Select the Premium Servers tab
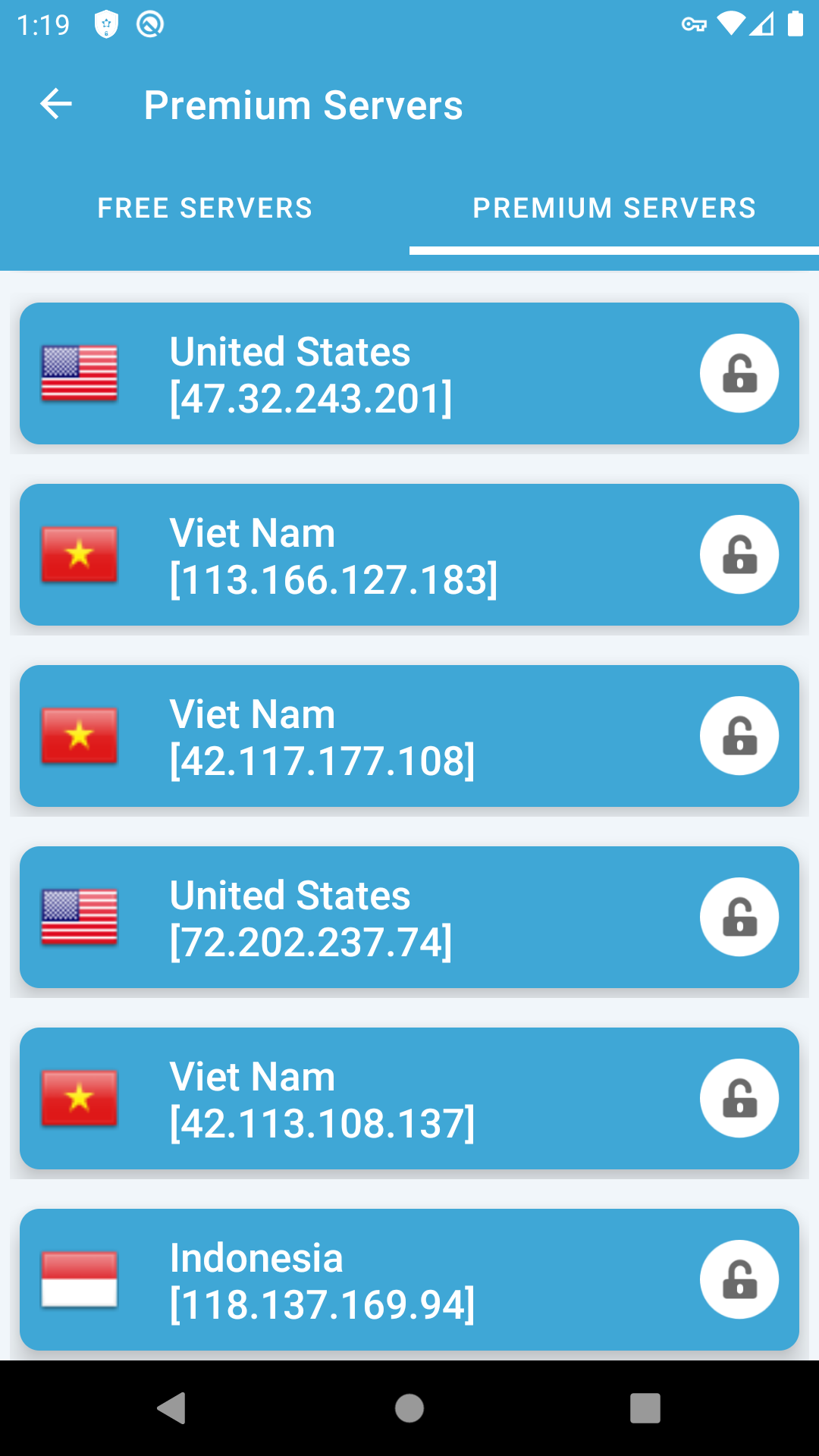 pyautogui.click(x=614, y=208)
